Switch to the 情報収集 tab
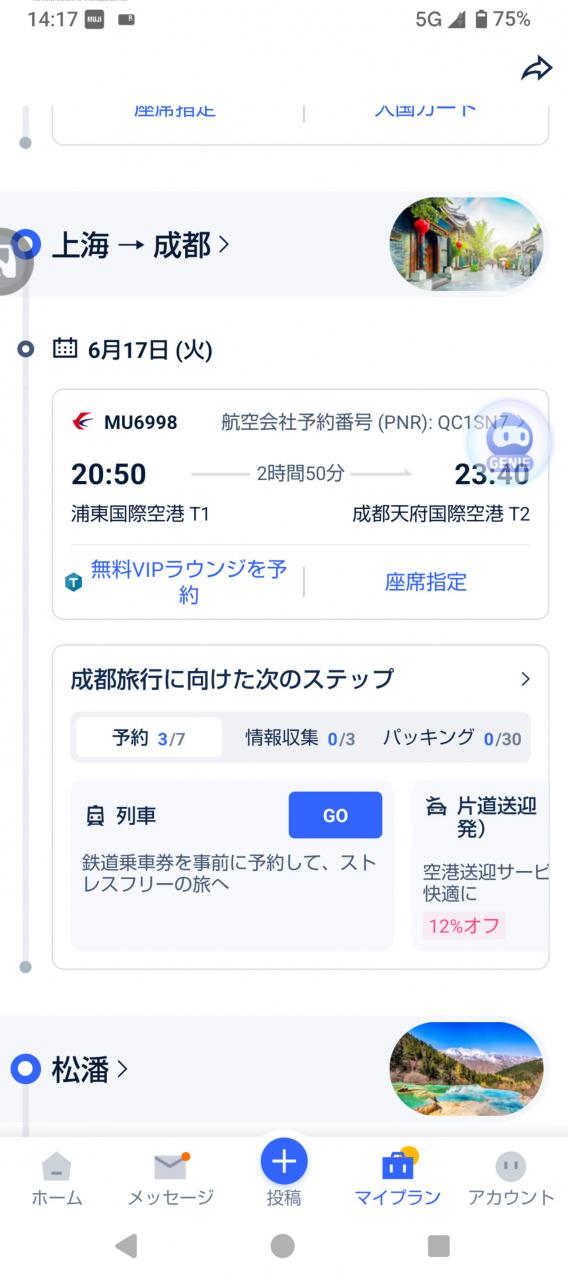 [300, 738]
